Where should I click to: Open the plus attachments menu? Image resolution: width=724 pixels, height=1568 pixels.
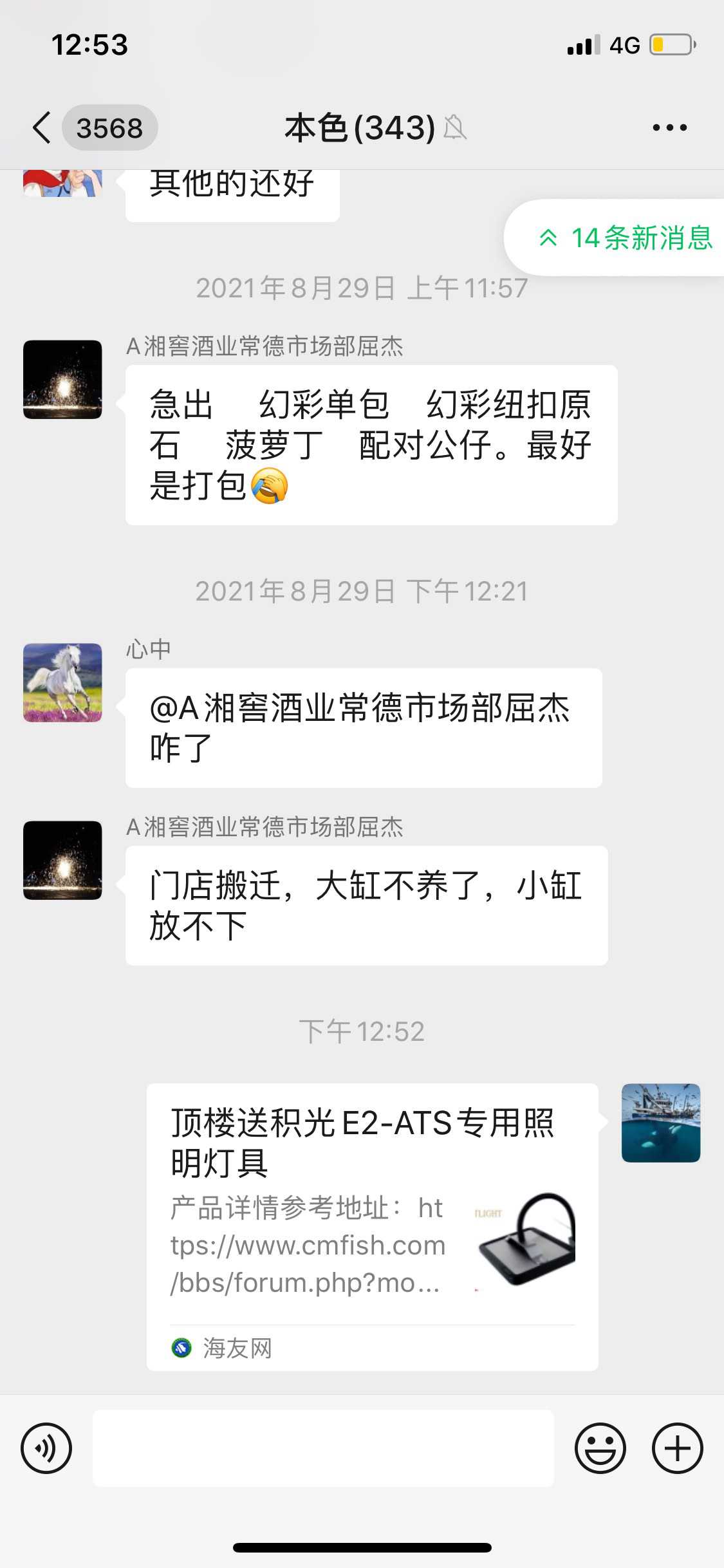click(x=677, y=1448)
